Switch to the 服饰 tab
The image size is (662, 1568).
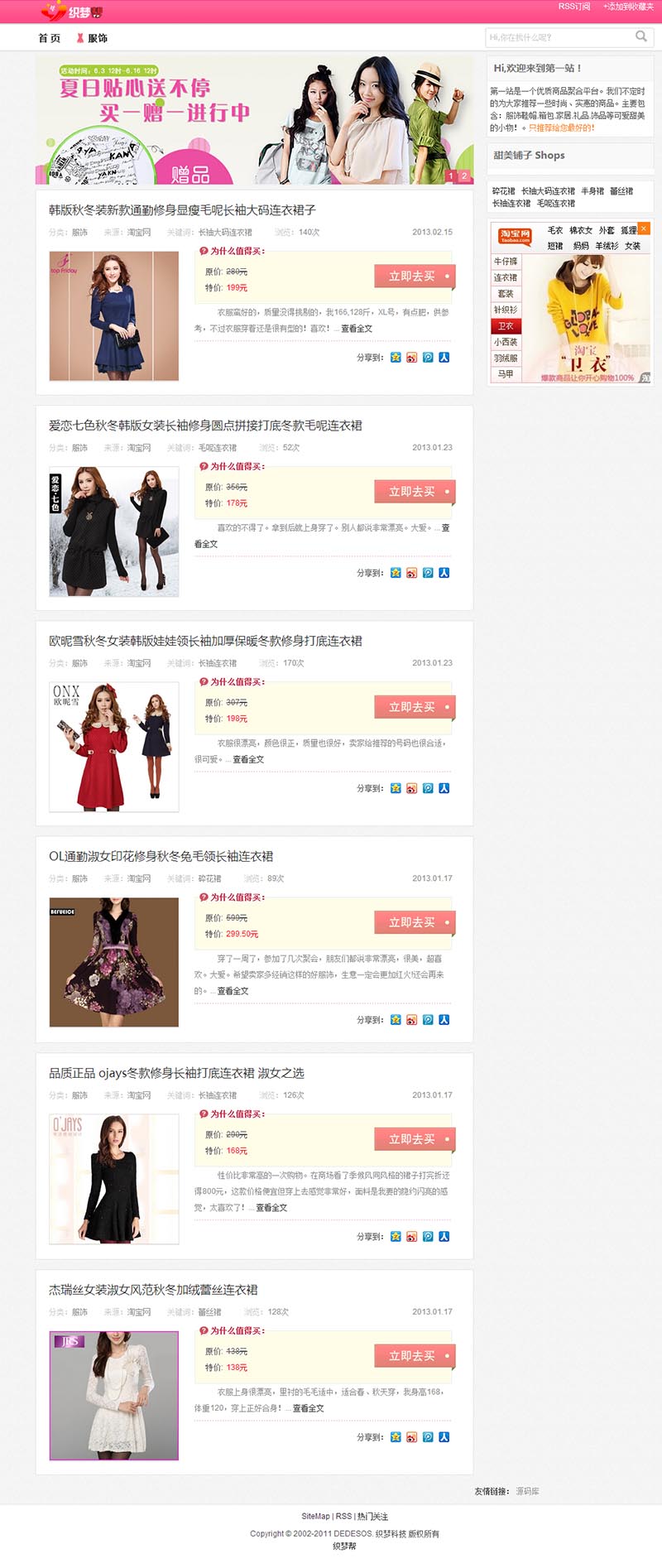92,38
